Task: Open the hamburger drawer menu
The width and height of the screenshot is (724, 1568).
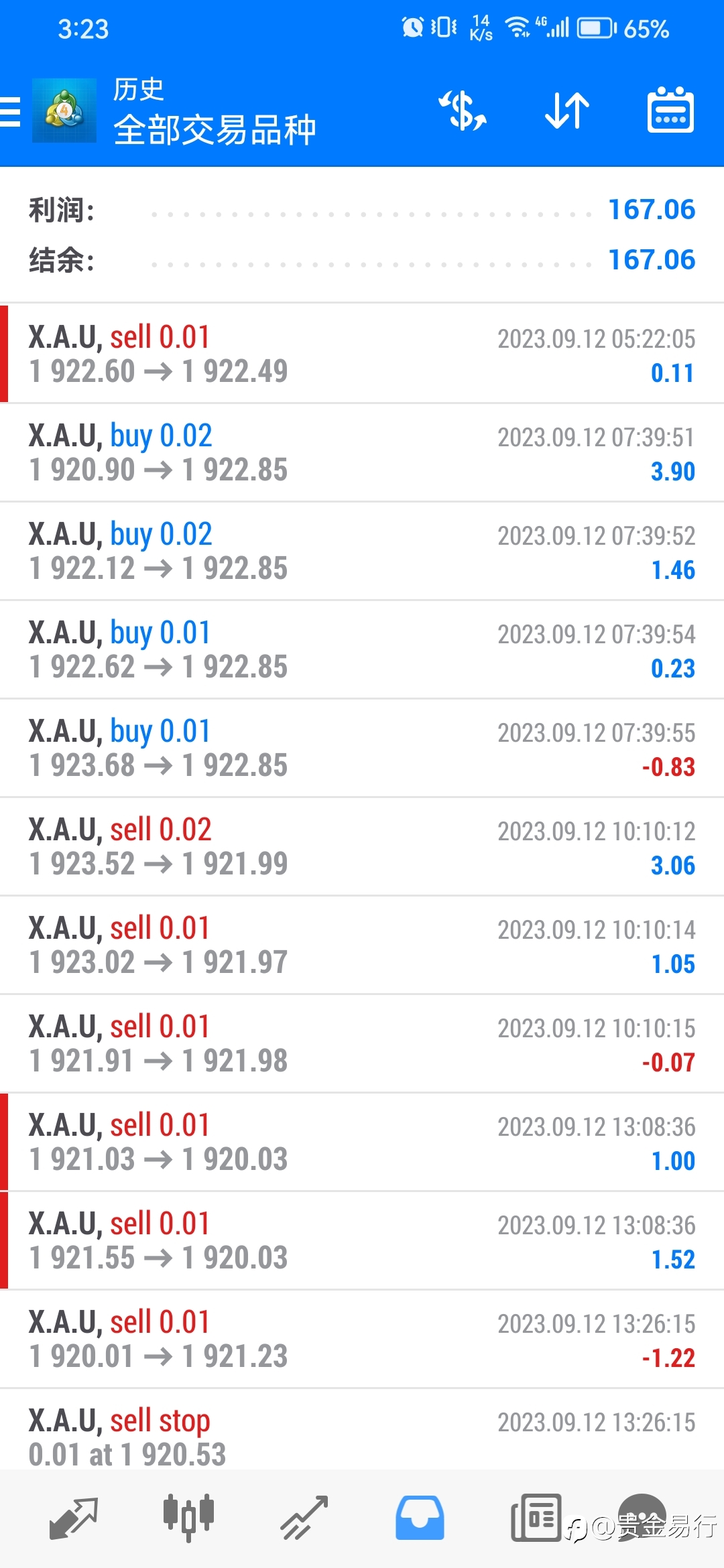Action: (11, 111)
